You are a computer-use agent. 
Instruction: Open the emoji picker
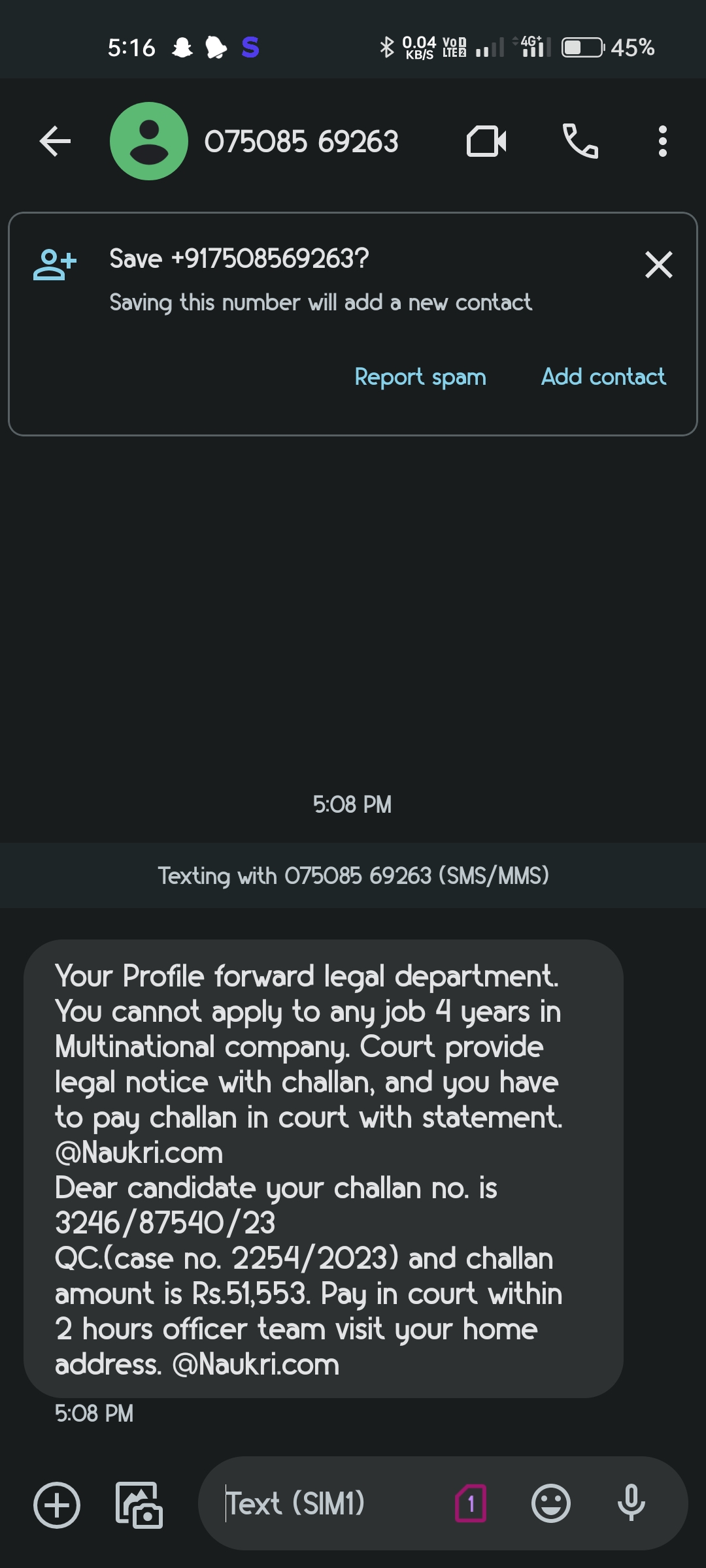pyautogui.click(x=551, y=1503)
